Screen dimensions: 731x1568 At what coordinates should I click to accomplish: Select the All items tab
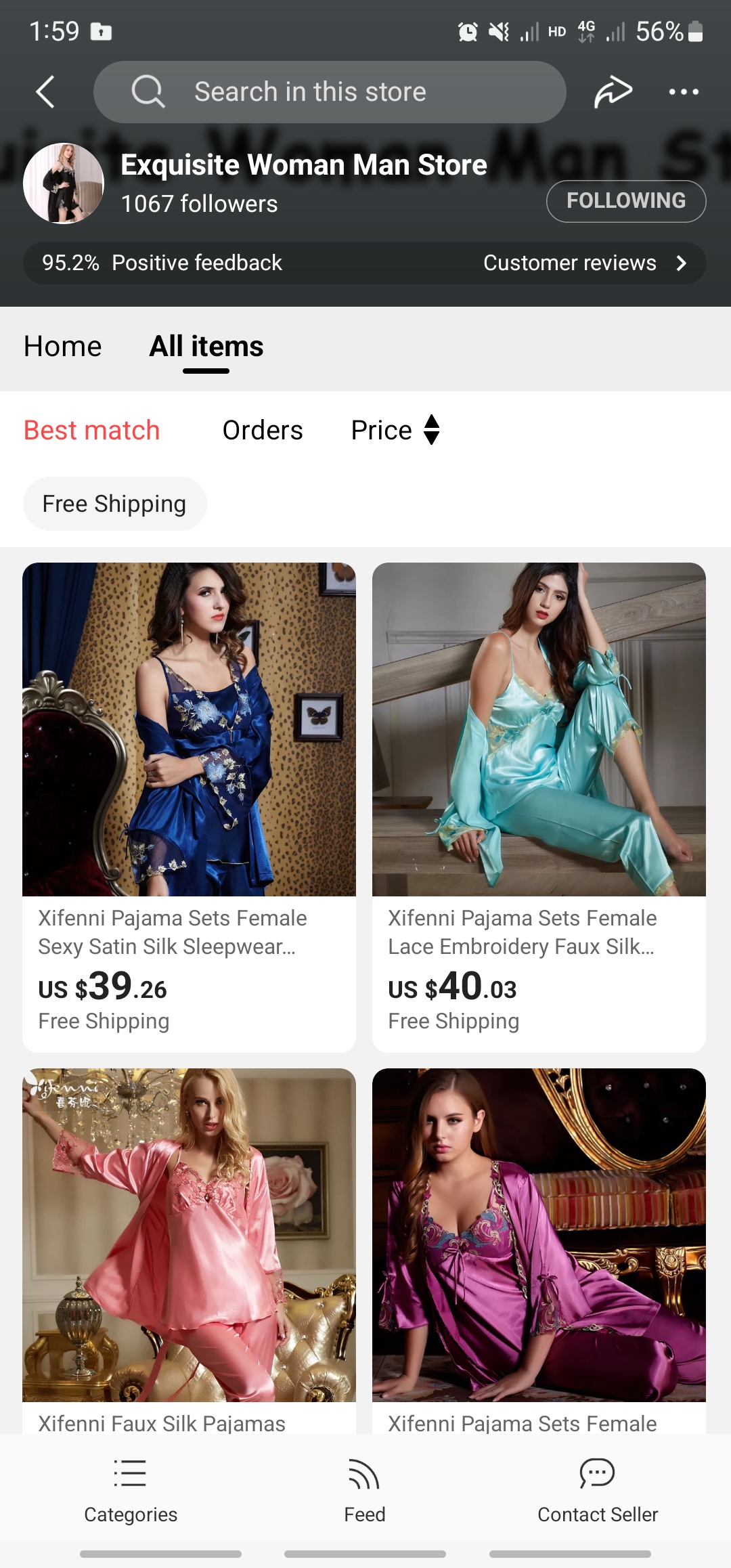(206, 347)
